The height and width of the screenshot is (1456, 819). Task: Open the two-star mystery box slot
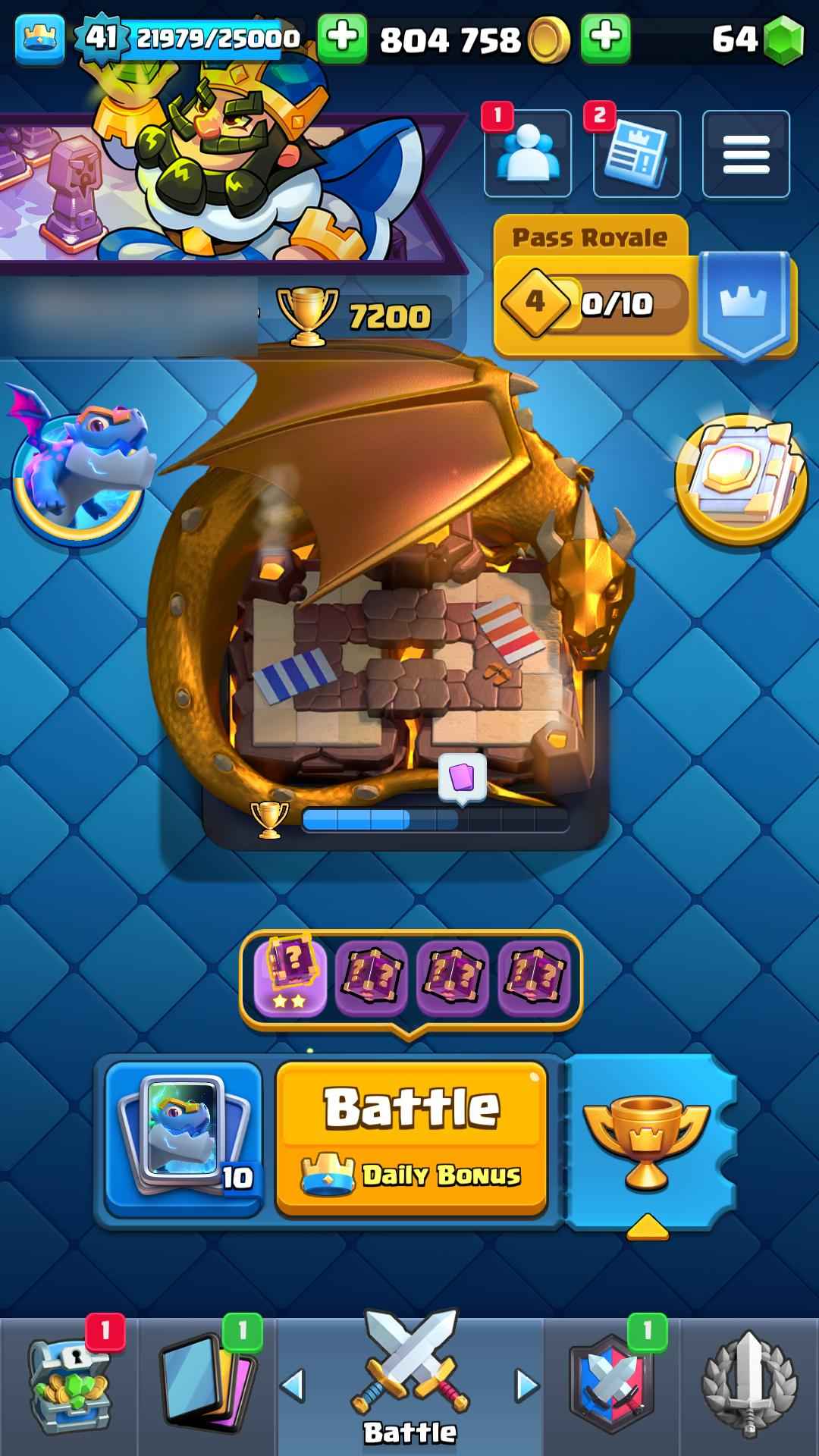pyautogui.click(x=290, y=977)
